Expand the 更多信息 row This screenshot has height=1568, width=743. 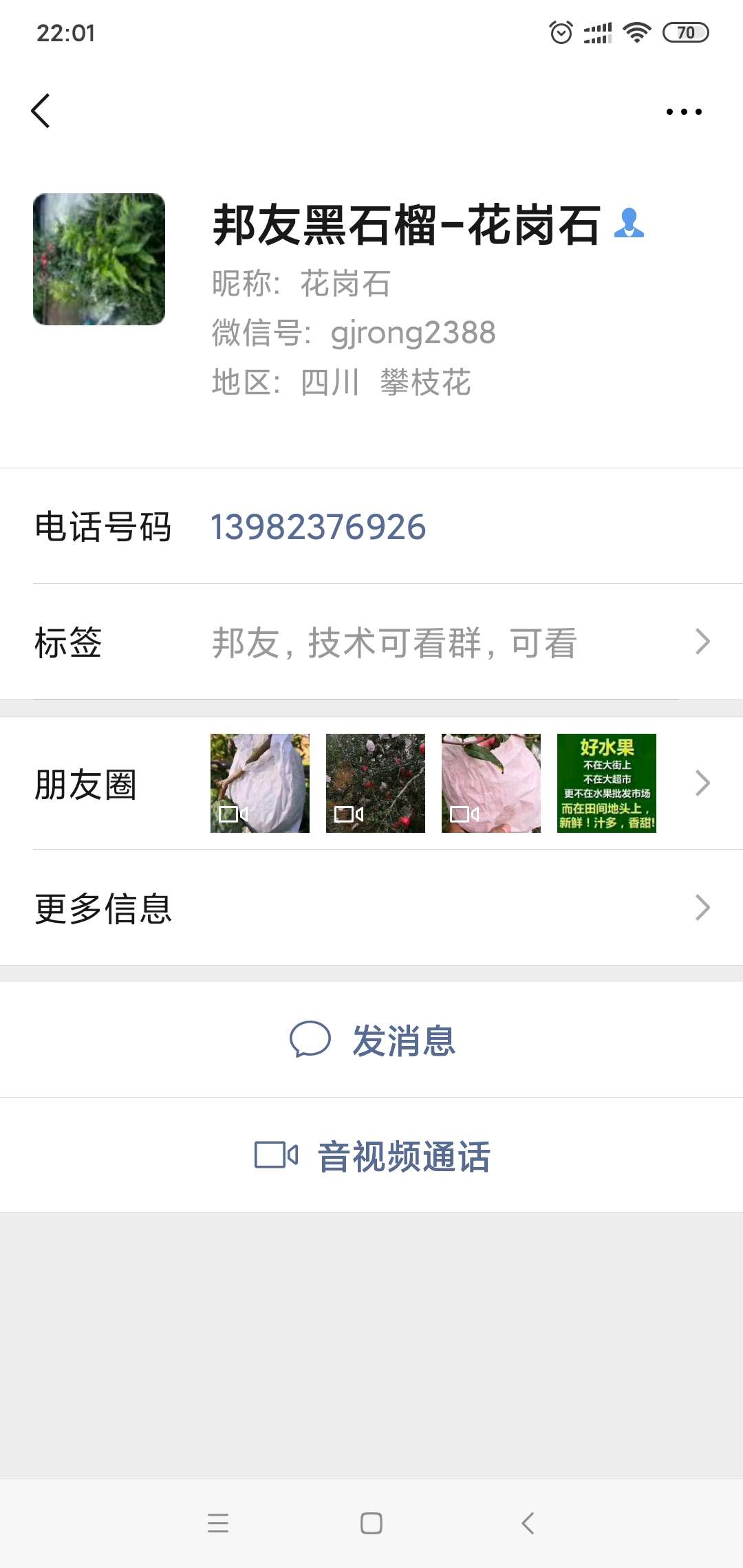371,908
